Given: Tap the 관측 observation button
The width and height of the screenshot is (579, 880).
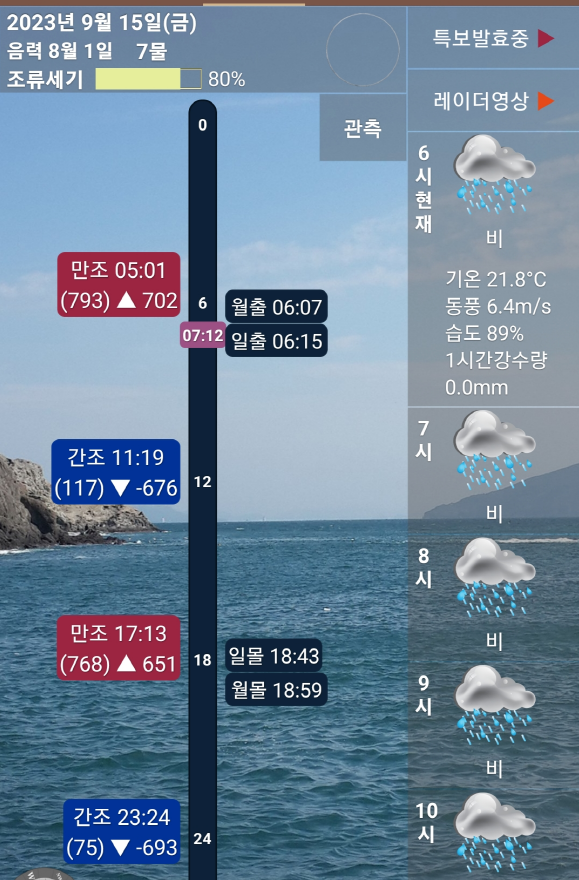Looking at the screenshot, I should [363, 127].
